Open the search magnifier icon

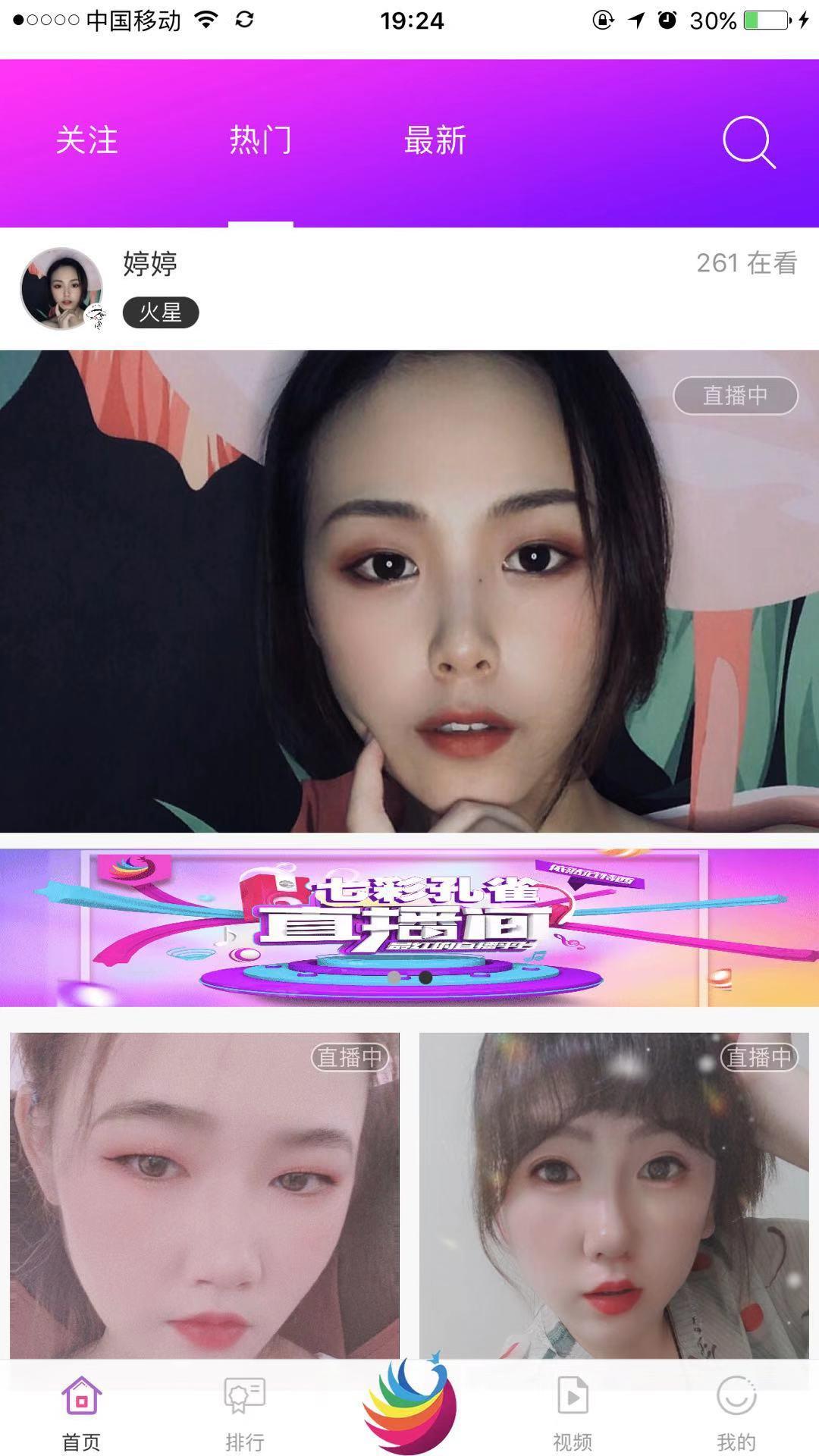[x=748, y=142]
